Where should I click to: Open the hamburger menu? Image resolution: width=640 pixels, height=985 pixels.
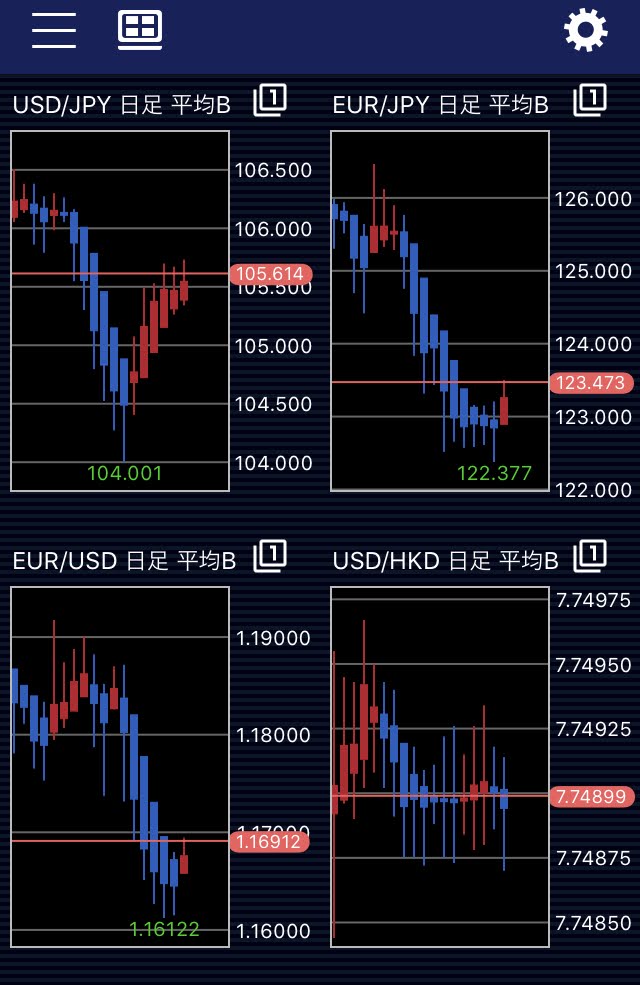[x=54, y=31]
